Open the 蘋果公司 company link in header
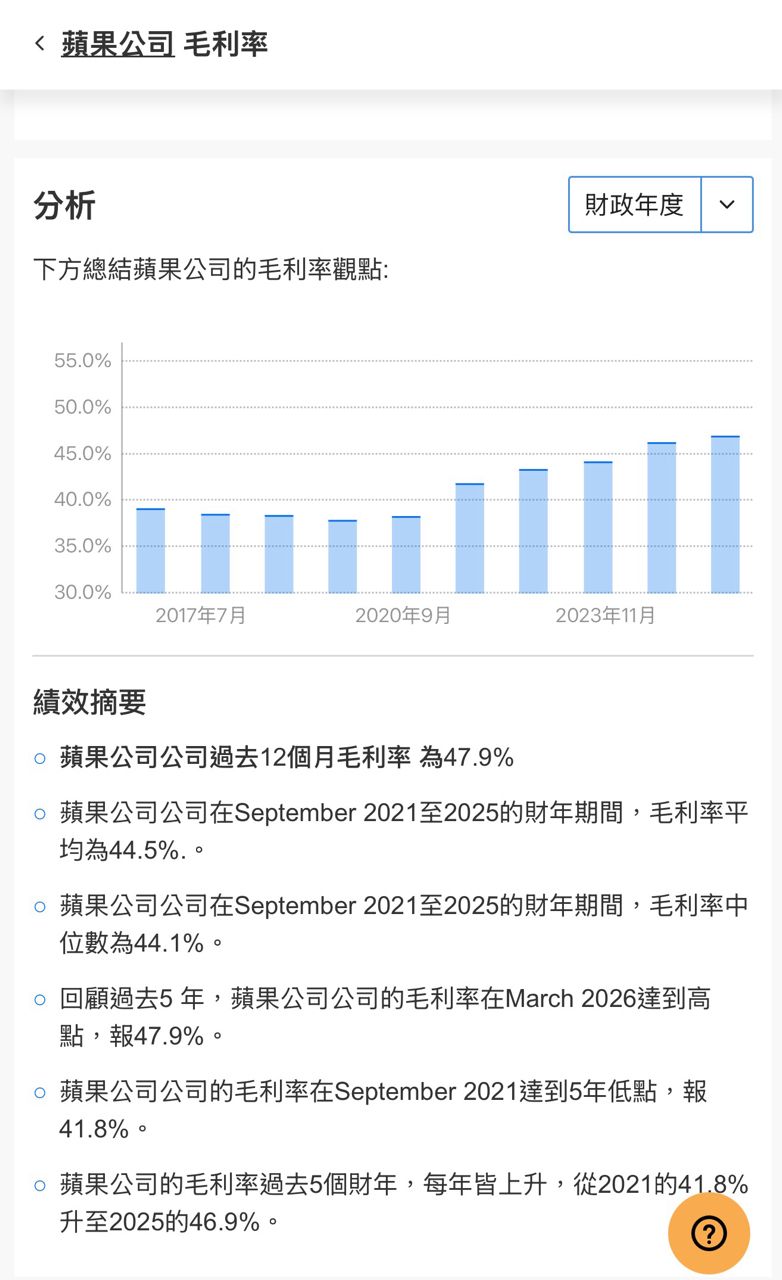Screen dimensions: 782x1280 118,44
